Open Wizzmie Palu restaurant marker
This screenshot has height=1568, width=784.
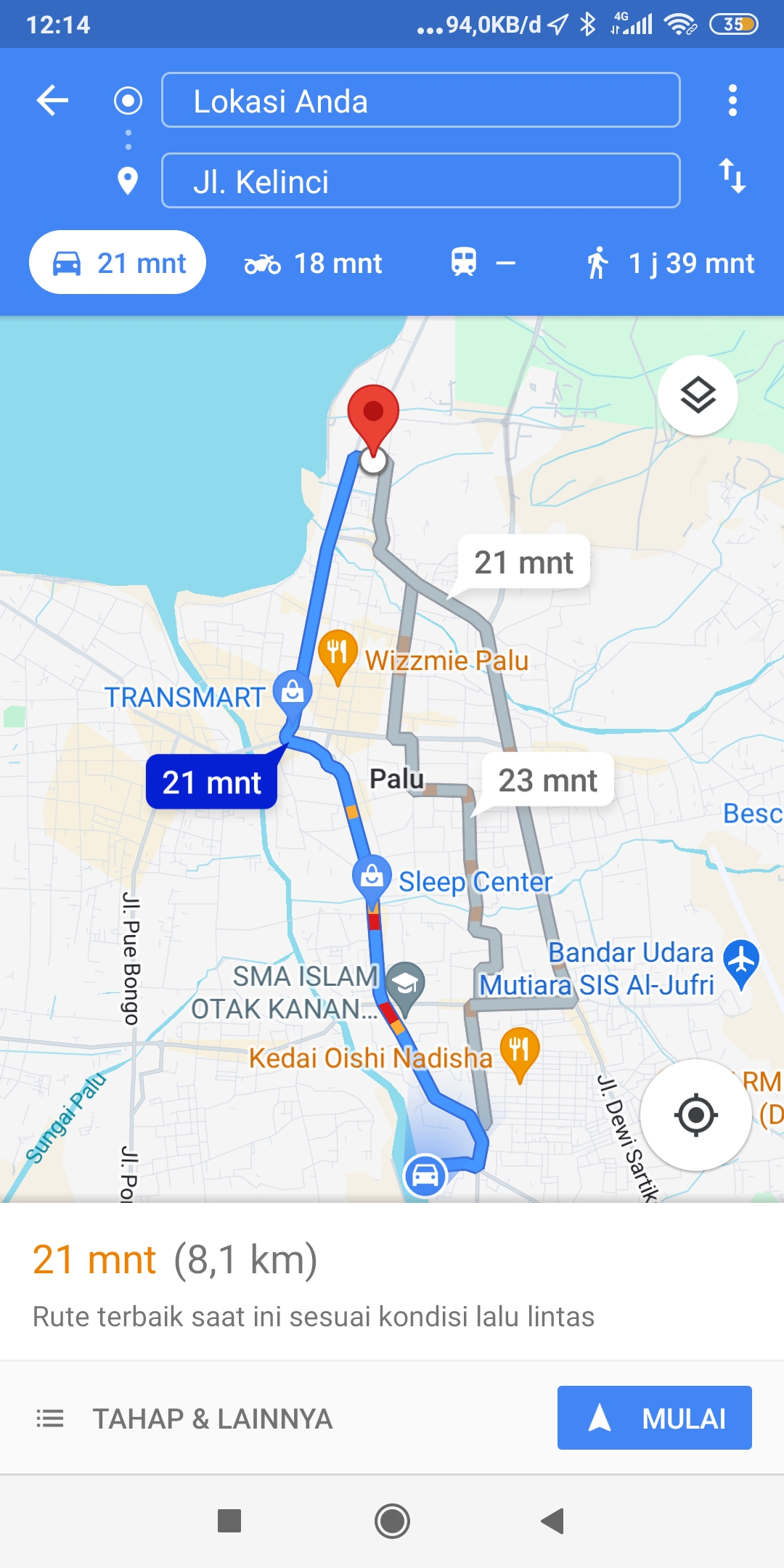click(x=338, y=653)
